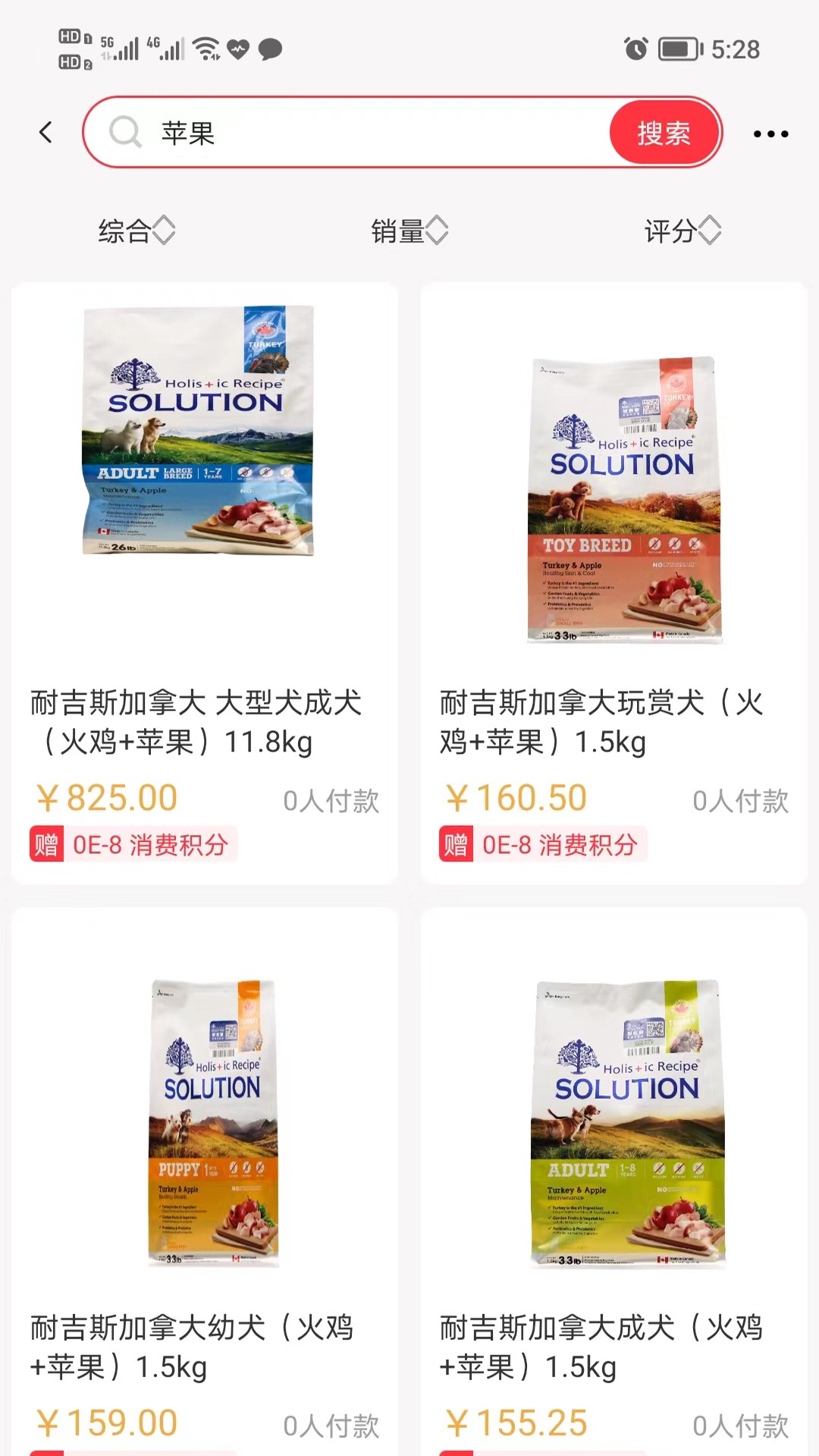
Task: Switch to the 综合 sorting tab
Action: 136,230
